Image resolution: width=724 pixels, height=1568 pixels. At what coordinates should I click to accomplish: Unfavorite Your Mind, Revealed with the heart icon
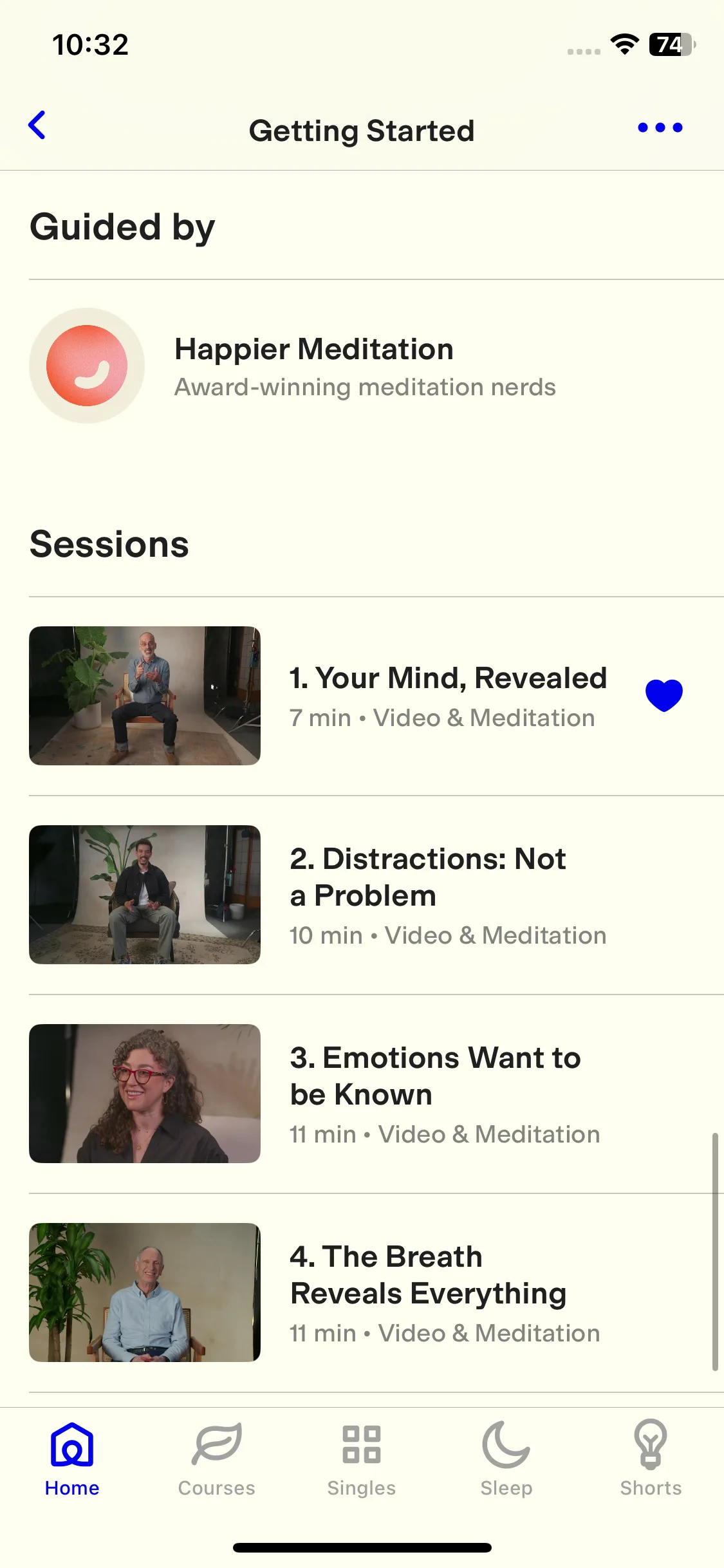click(664, 695)
